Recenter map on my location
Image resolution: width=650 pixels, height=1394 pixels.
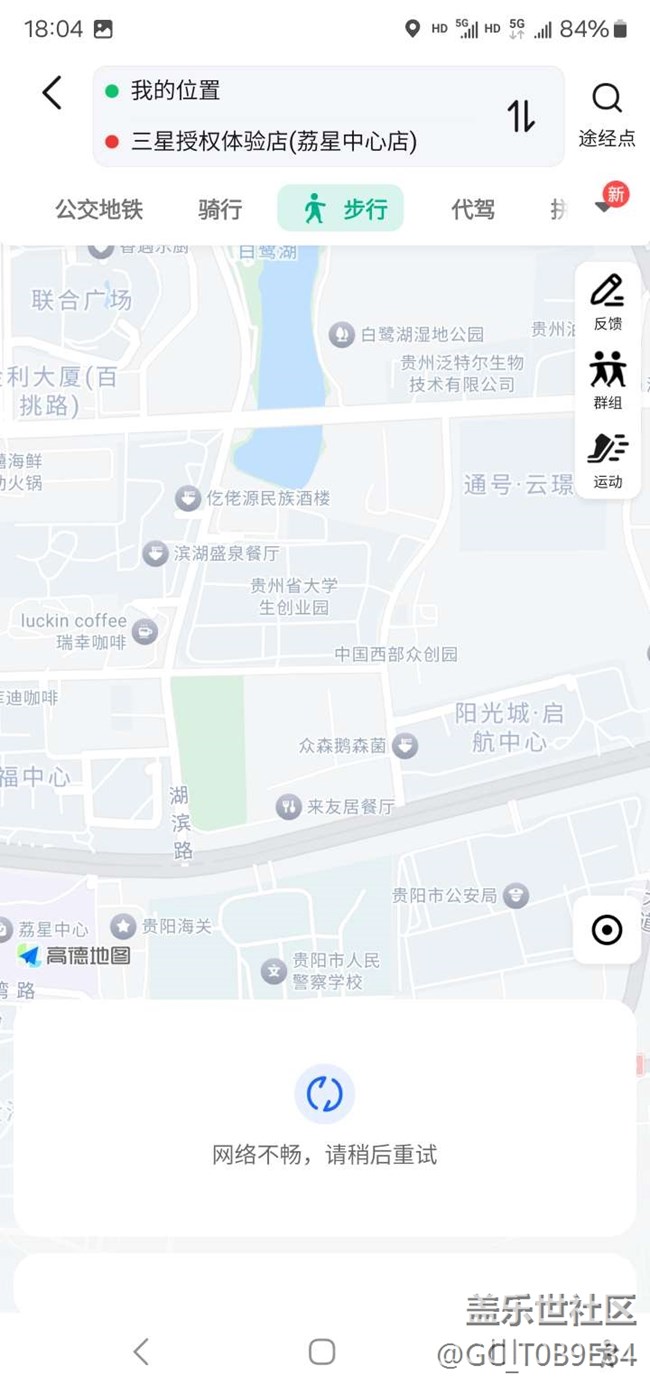pyautogui.click(x=607, y=930)
